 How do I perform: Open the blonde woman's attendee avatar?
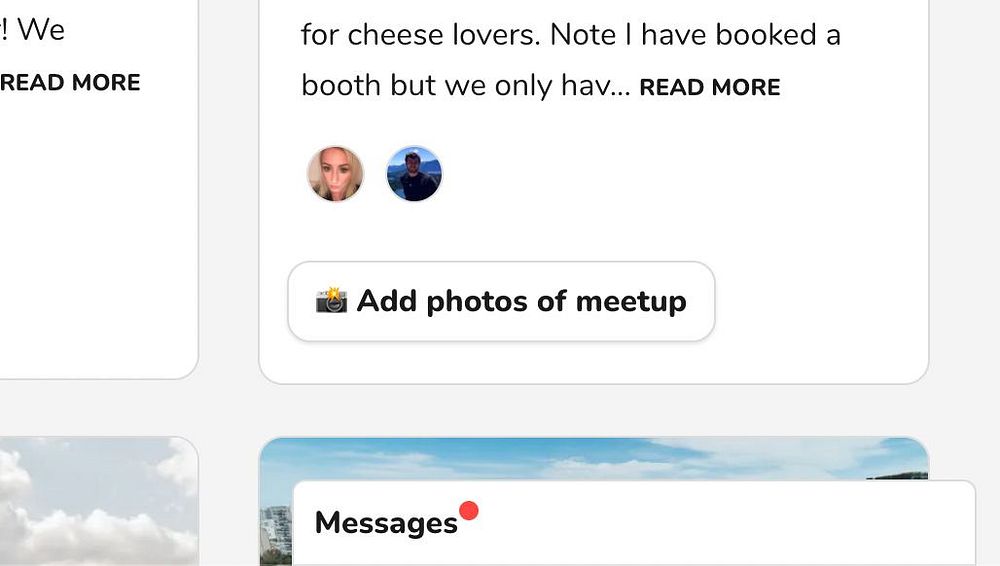(x=335, y=174)
